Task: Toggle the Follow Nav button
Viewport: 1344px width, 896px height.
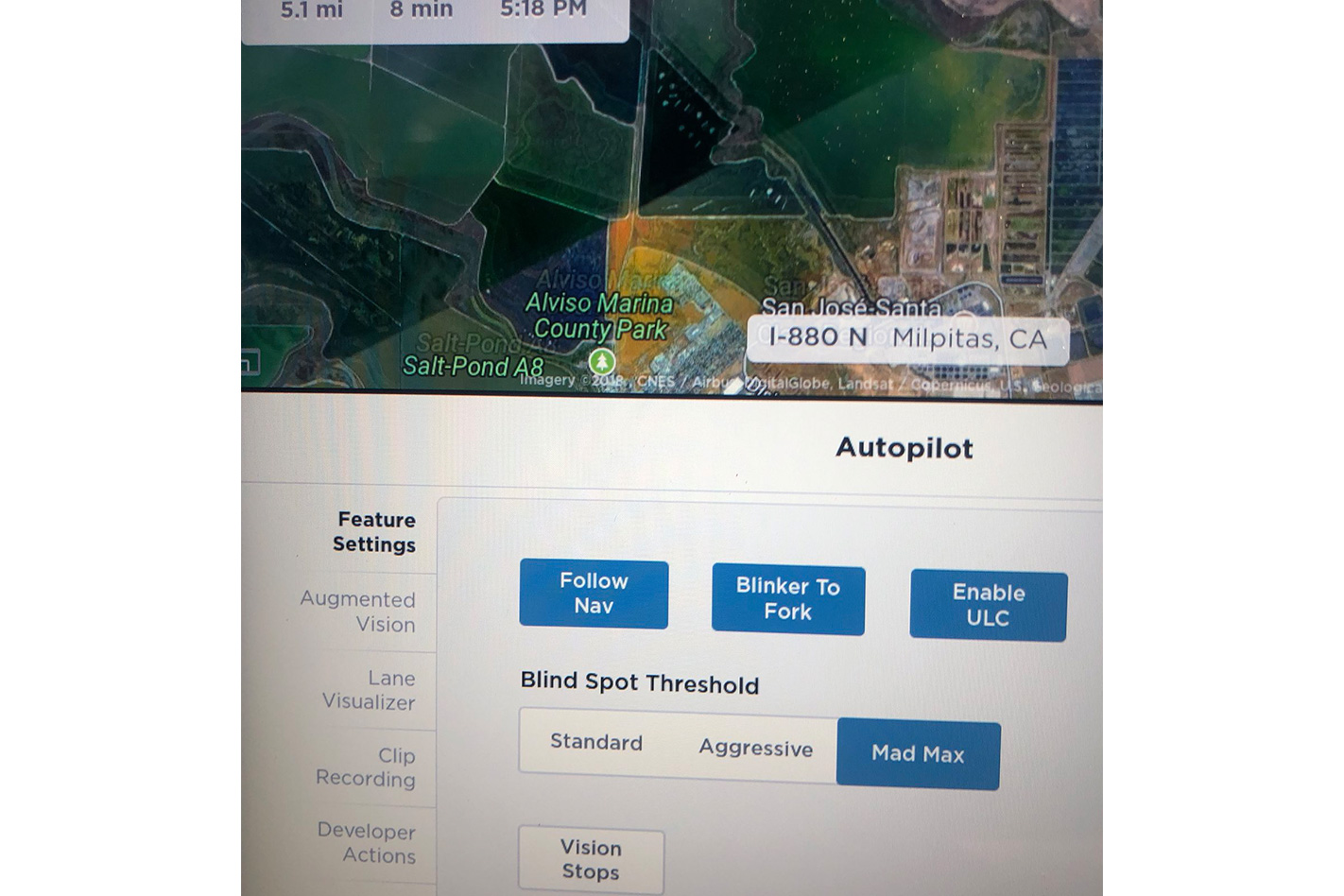Action: (594, 594)
